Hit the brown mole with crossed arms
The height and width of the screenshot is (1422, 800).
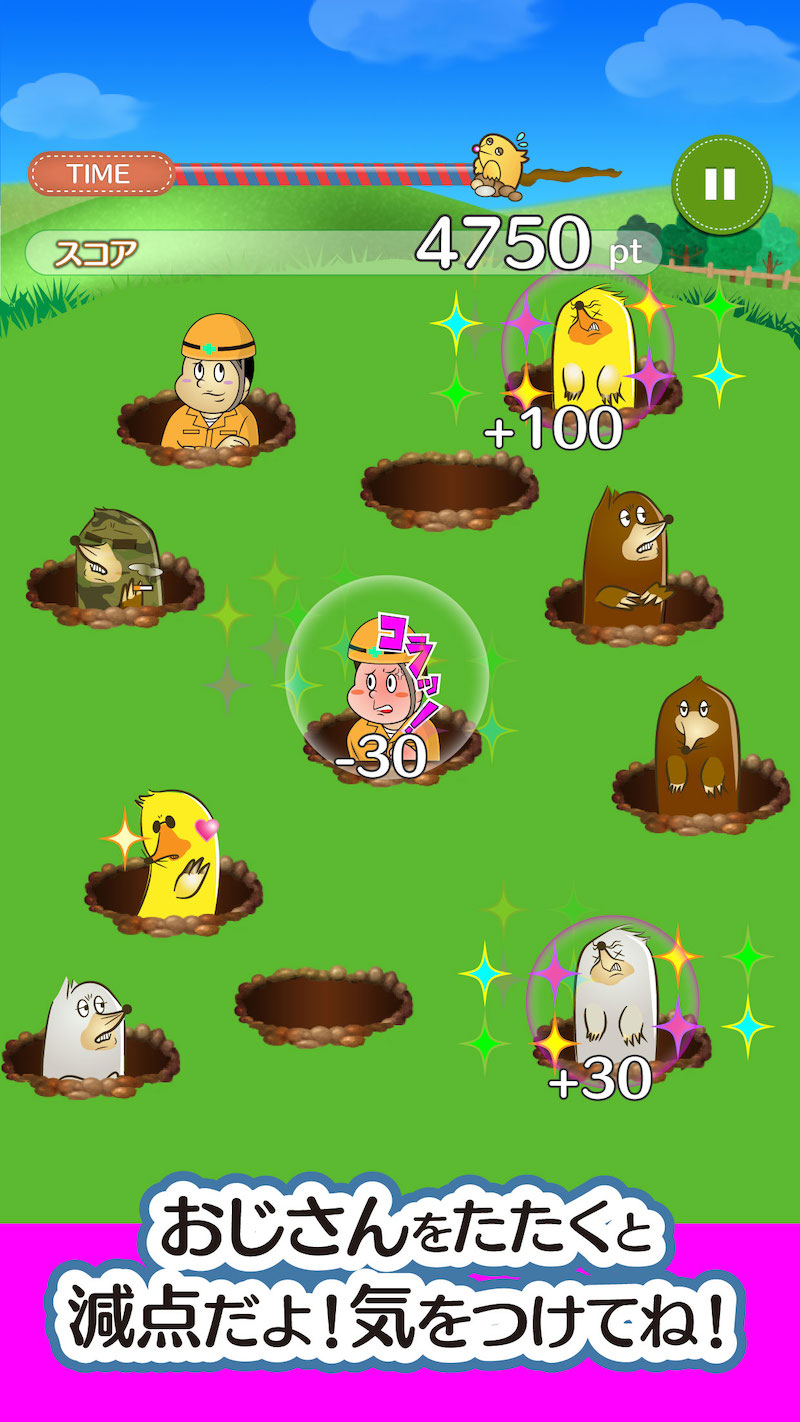pos(627,558)
